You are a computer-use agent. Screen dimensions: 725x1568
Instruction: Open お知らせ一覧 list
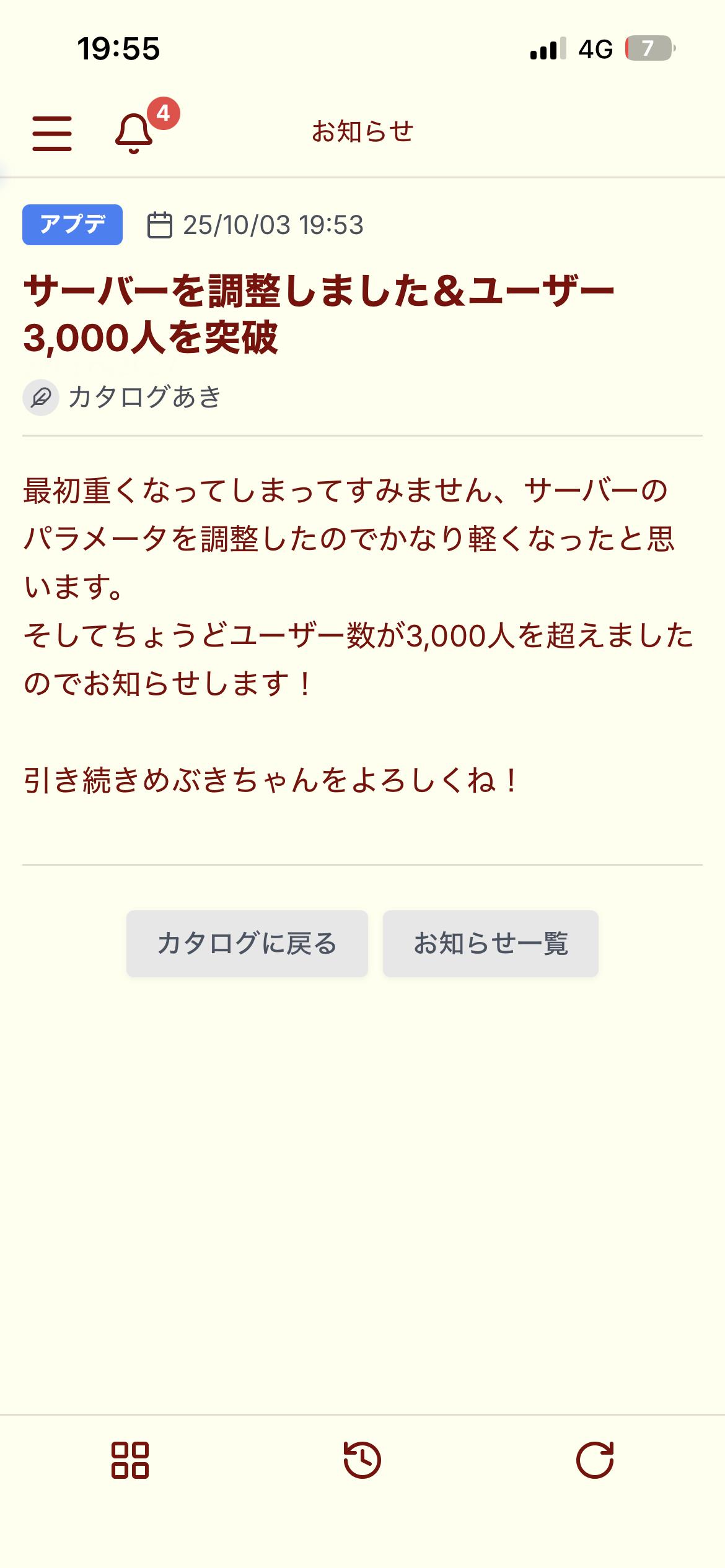click(490, 943)
